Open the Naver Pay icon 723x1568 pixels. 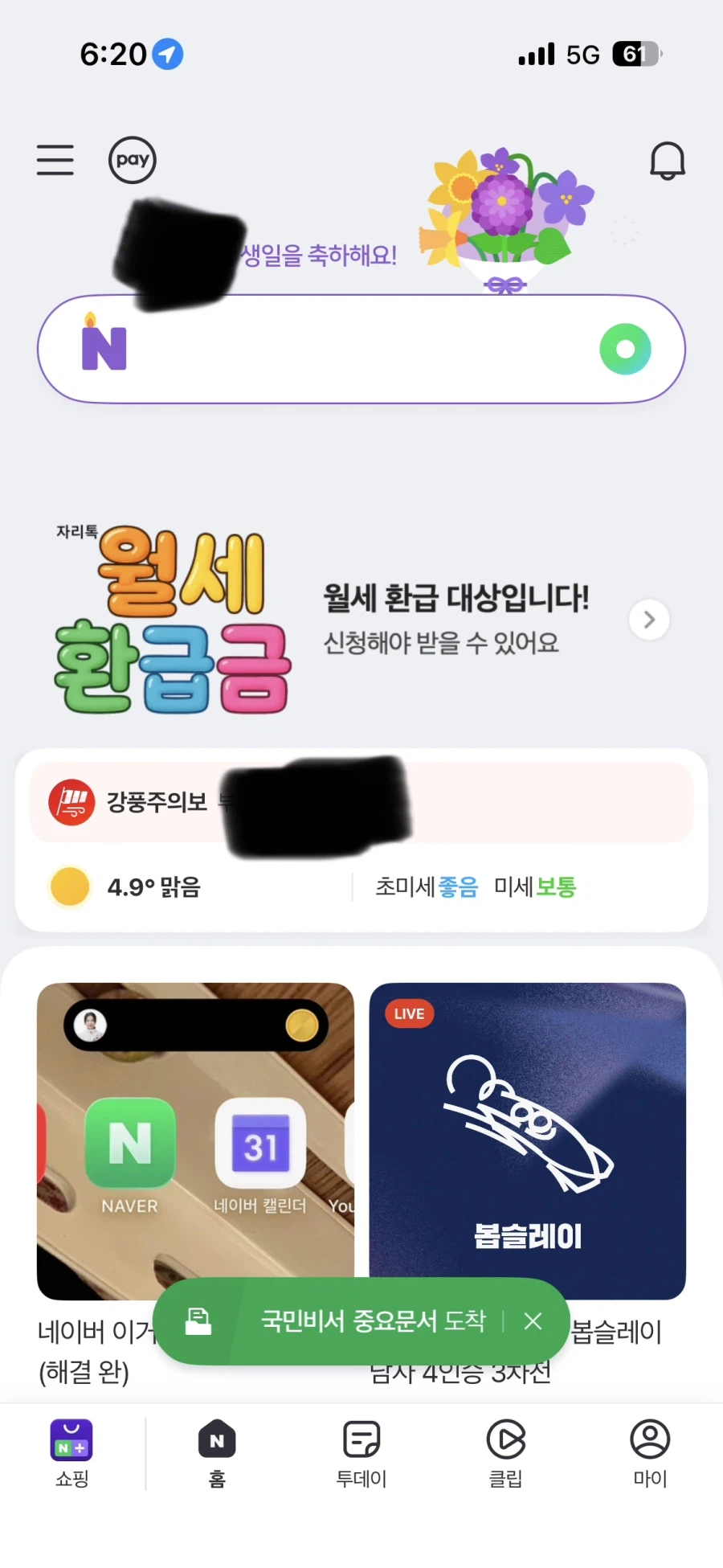point(132,160)
